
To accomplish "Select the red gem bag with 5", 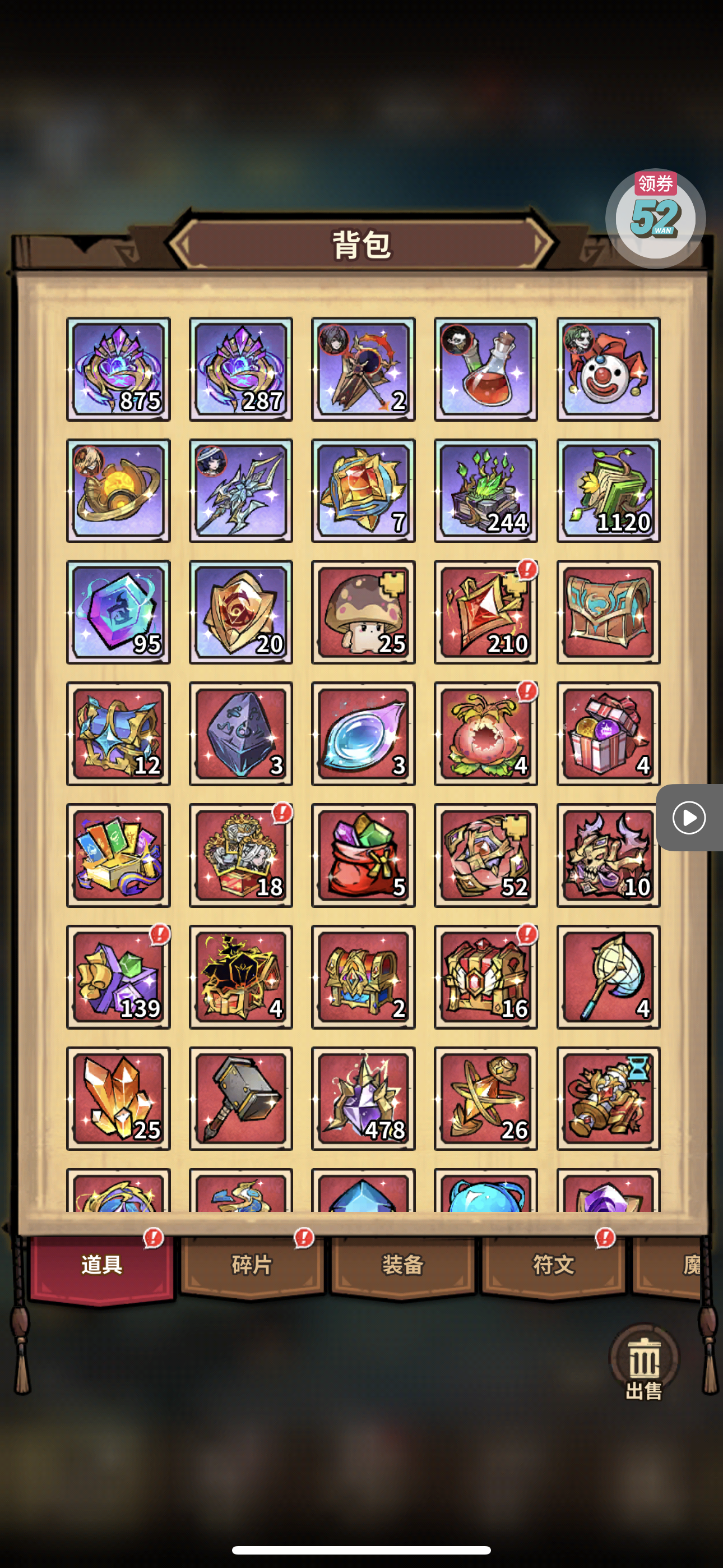I will click(363, 855).
